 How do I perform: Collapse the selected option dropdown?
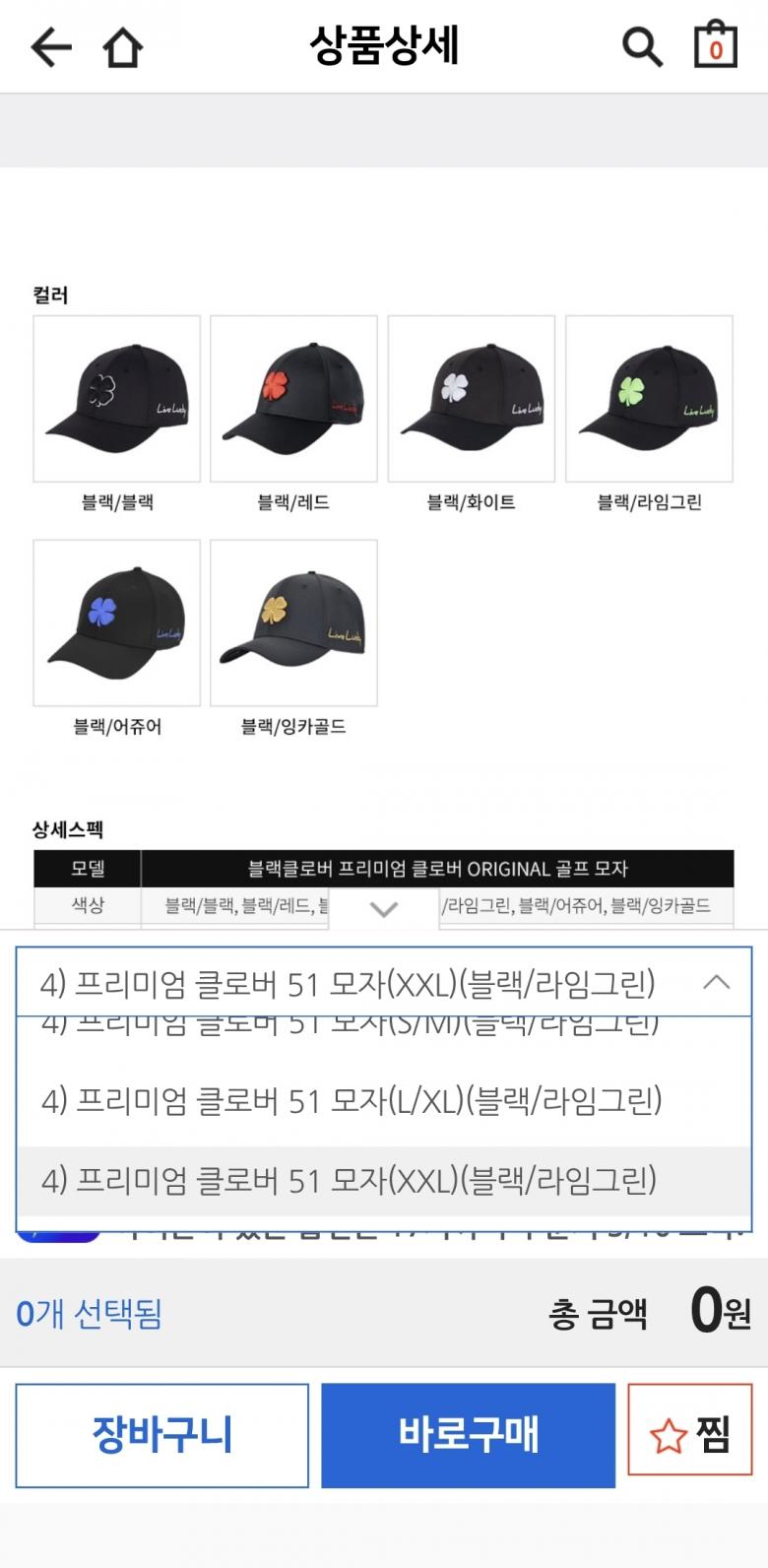point(717,982)
